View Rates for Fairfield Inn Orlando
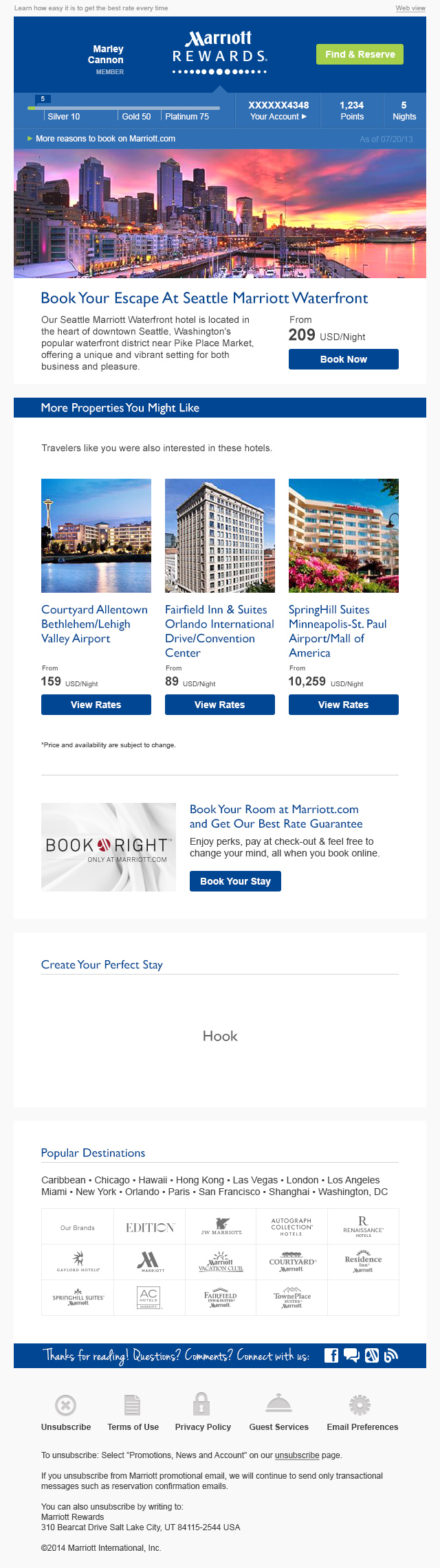 (x=220, y=705)
